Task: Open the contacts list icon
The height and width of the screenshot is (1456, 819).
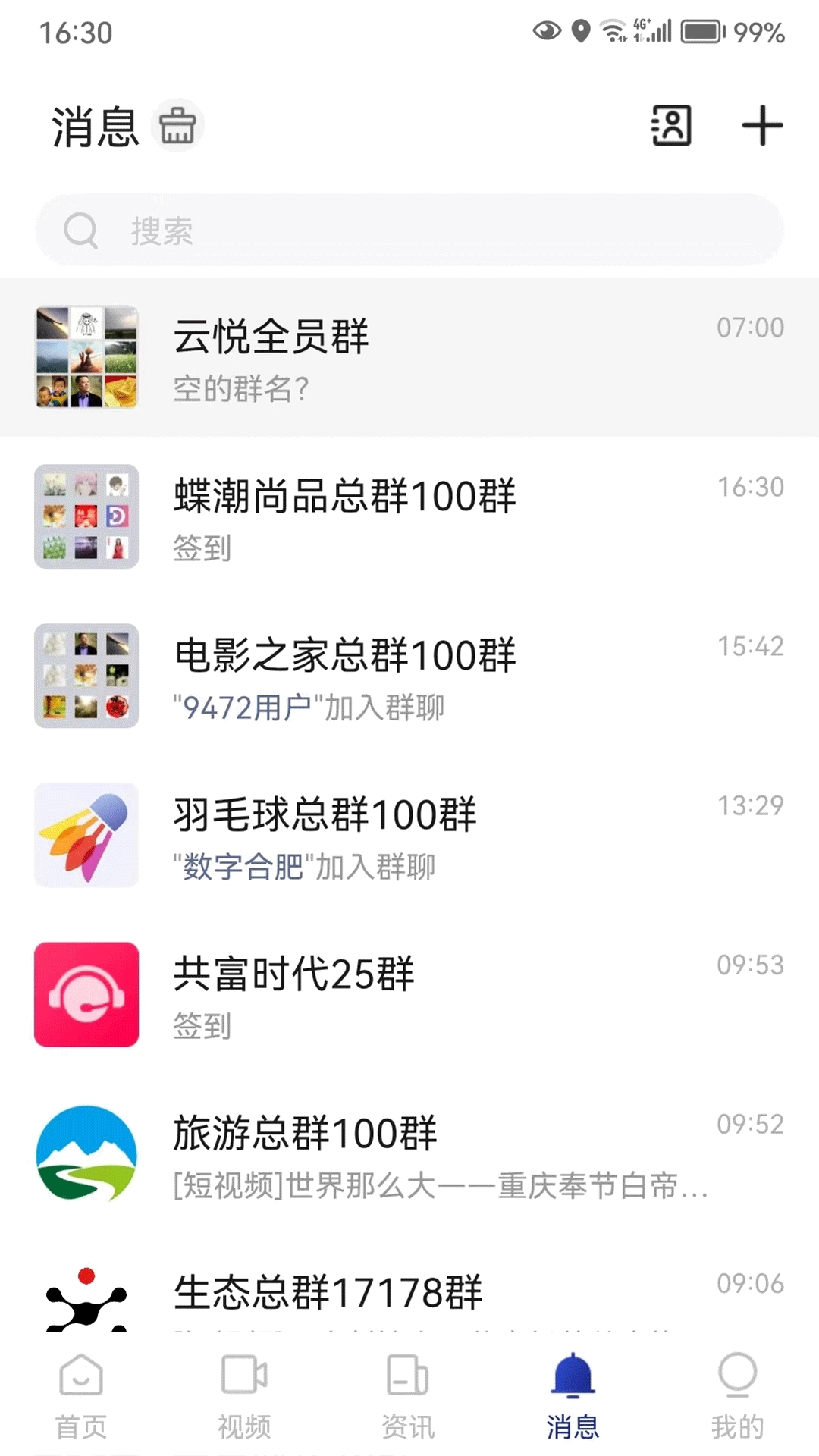Action: (671, 126)
